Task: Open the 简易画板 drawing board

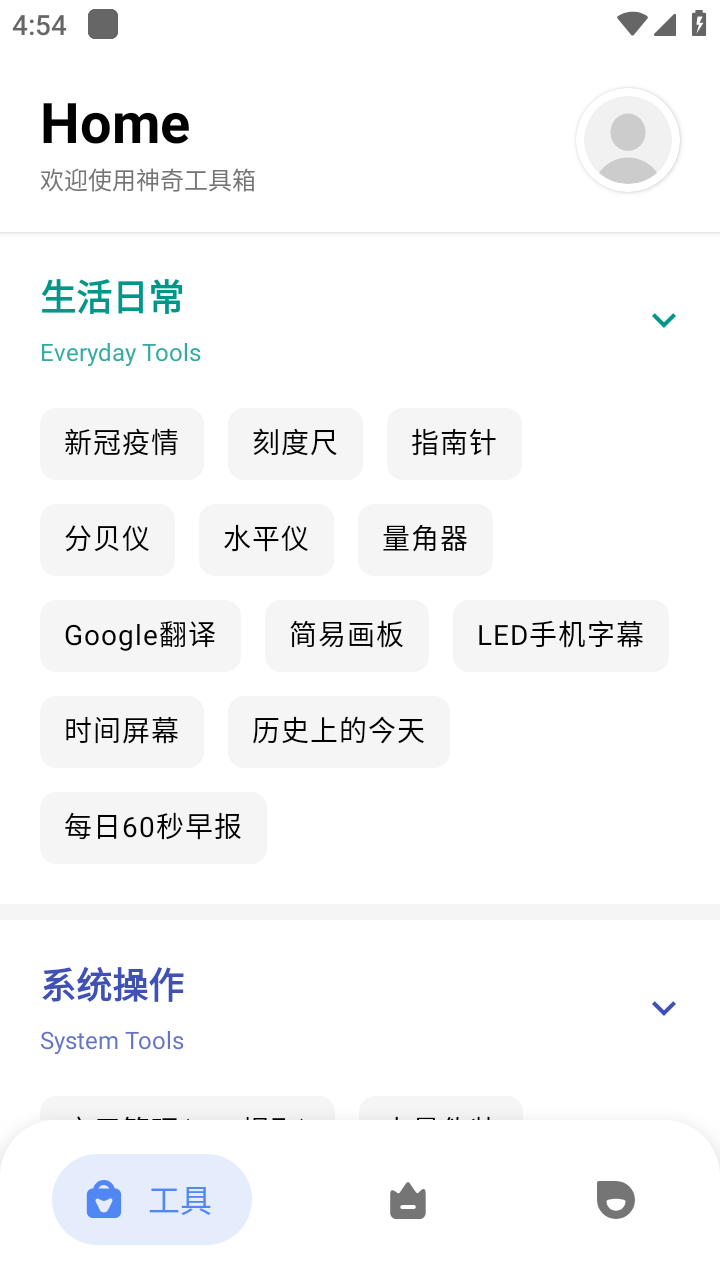Action: click(x=346, y=635)
